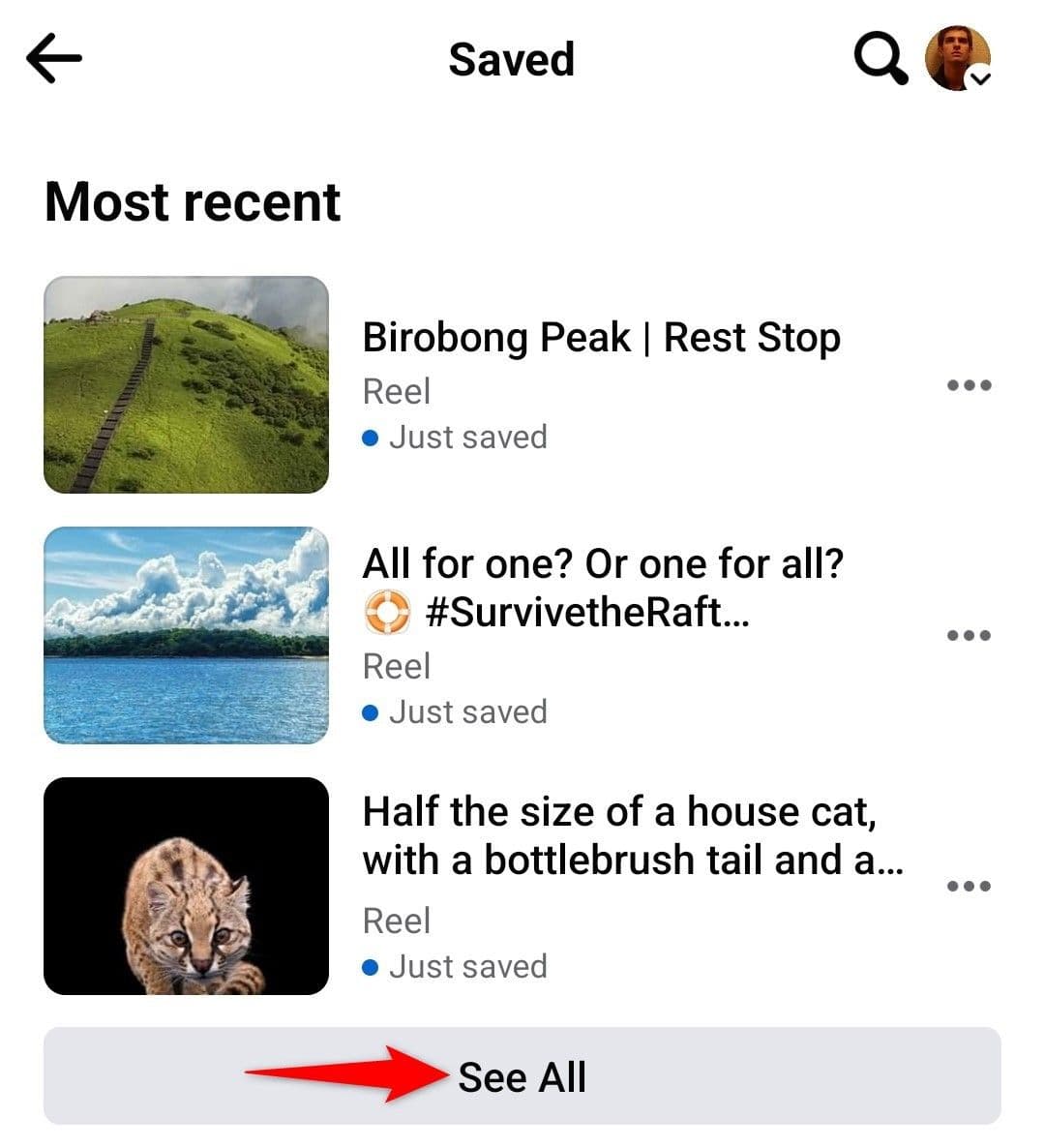Open options for Birobong Peak reel
Image resolution: width=1045 pixels, height=1148 pixels.
coord(968,385)
